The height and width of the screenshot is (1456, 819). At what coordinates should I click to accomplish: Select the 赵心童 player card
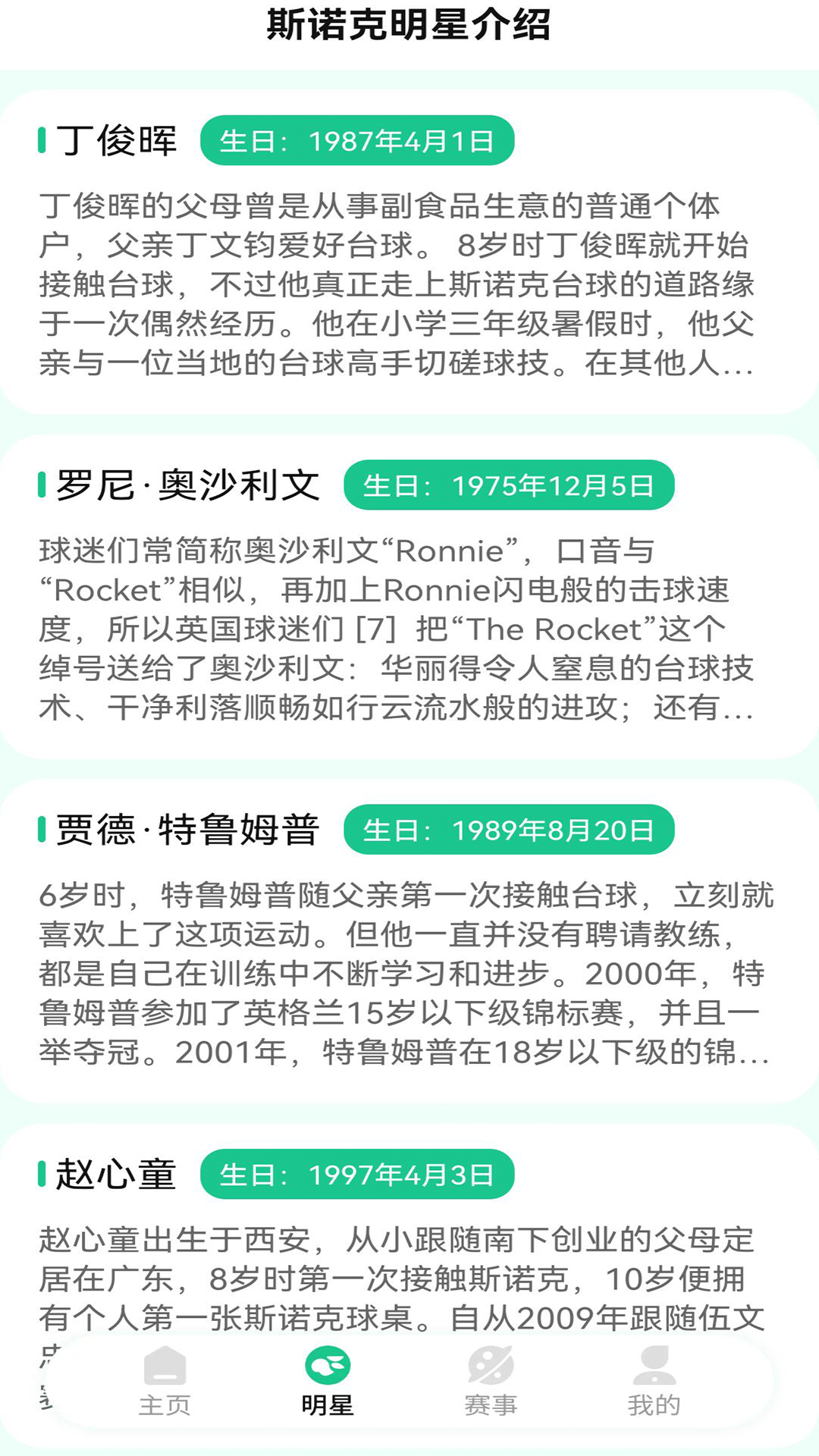[x=409, y=1244]
